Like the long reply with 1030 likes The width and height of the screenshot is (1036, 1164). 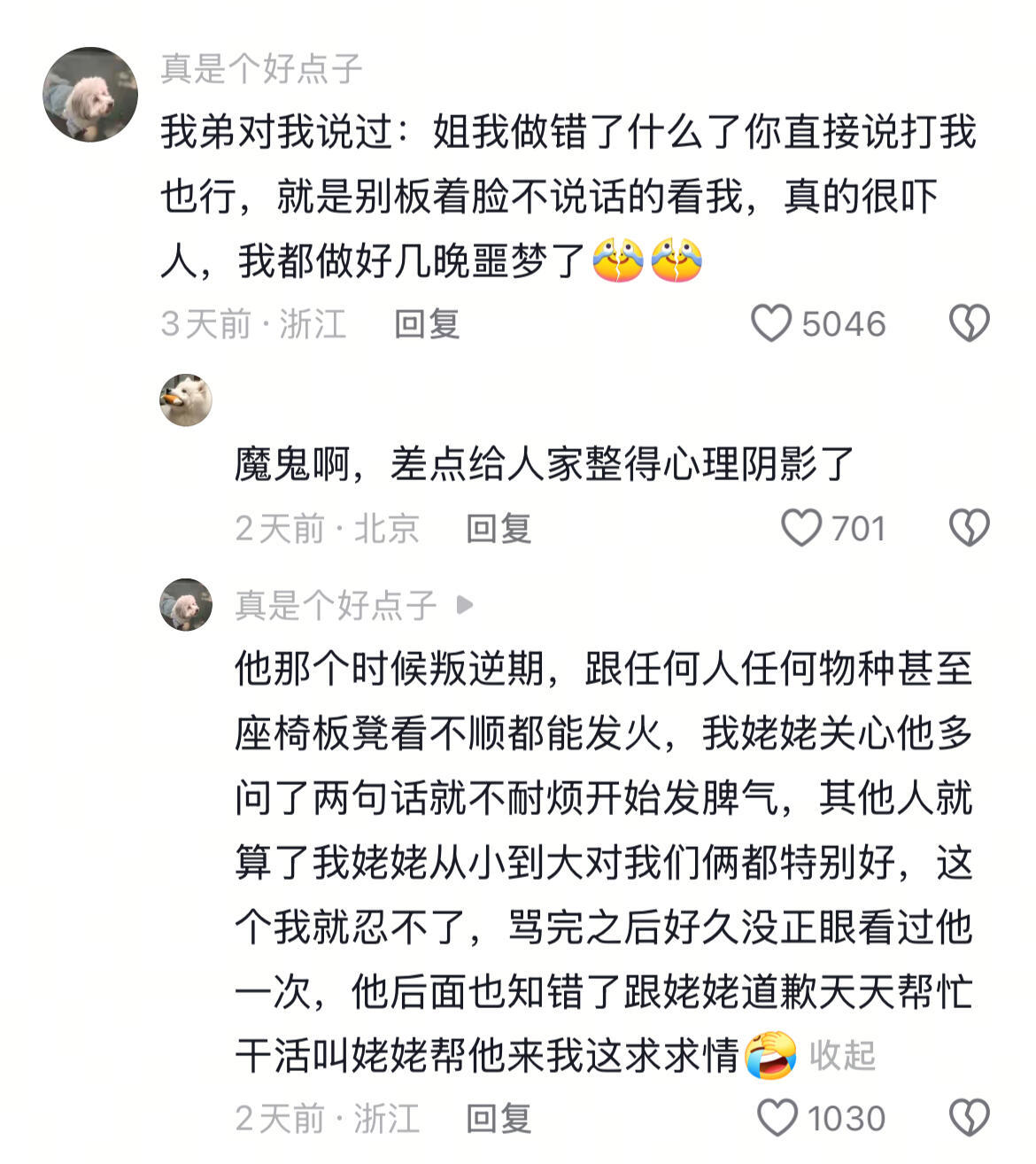point(779,1116)
